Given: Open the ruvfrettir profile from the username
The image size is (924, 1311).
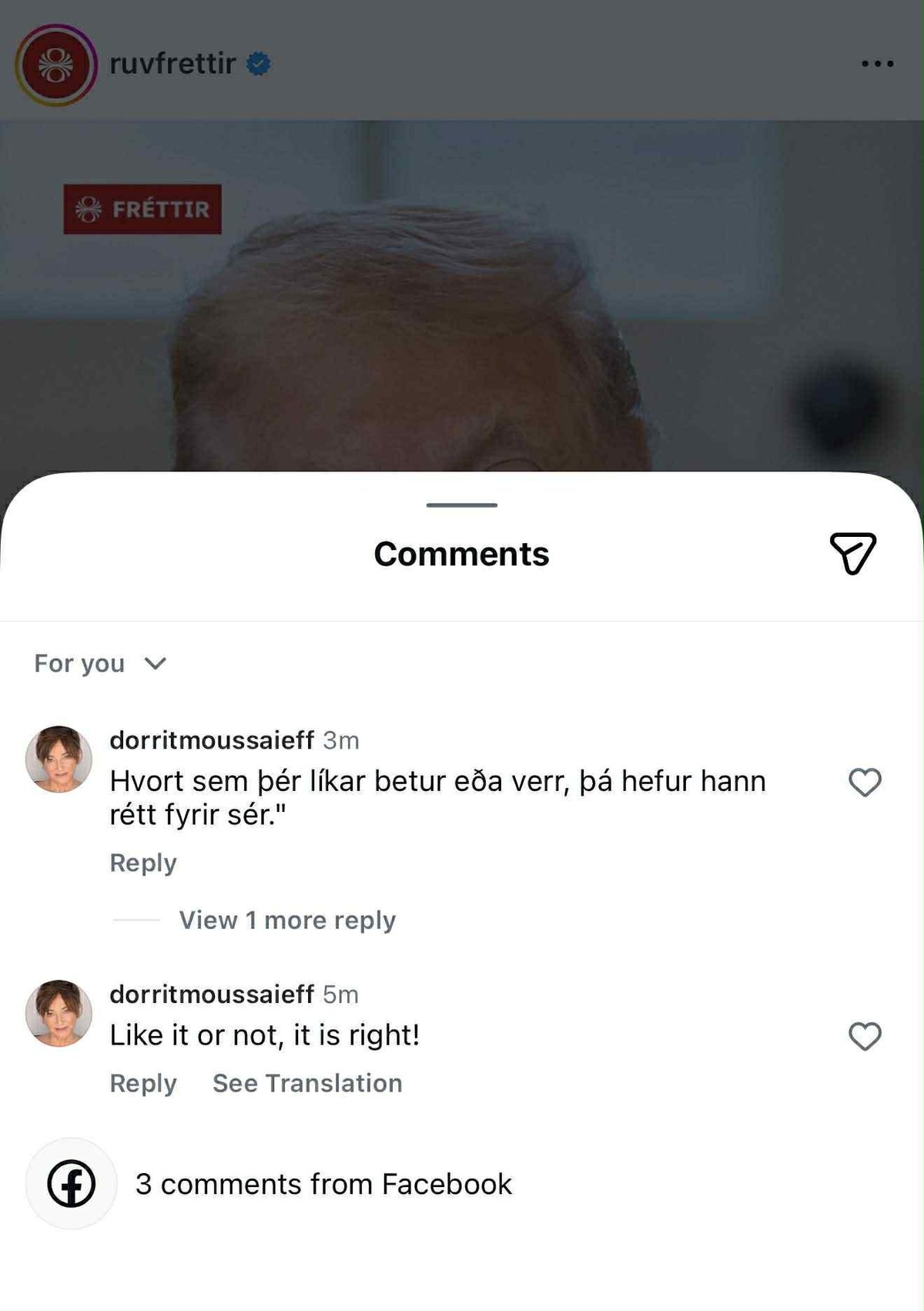Looking at the screenshot, I should (x=172, y=64).
